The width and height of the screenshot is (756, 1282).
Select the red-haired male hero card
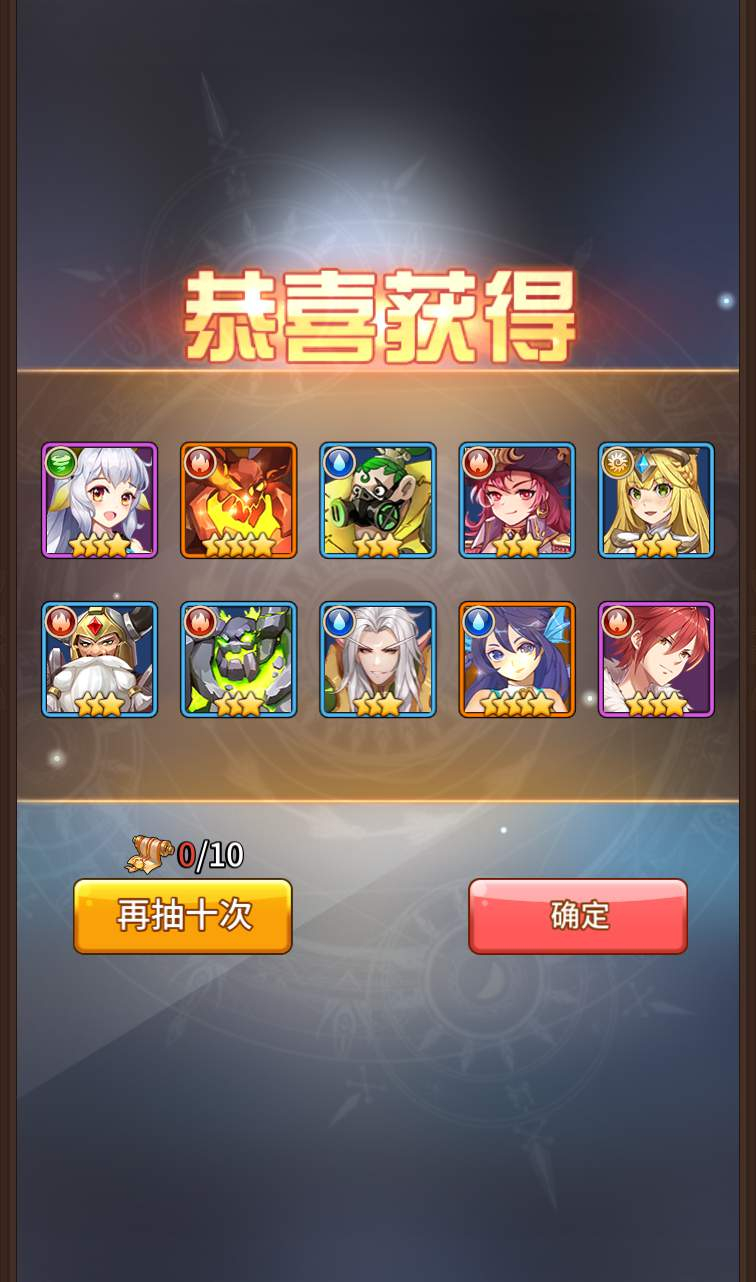click(x=656, y=660)
